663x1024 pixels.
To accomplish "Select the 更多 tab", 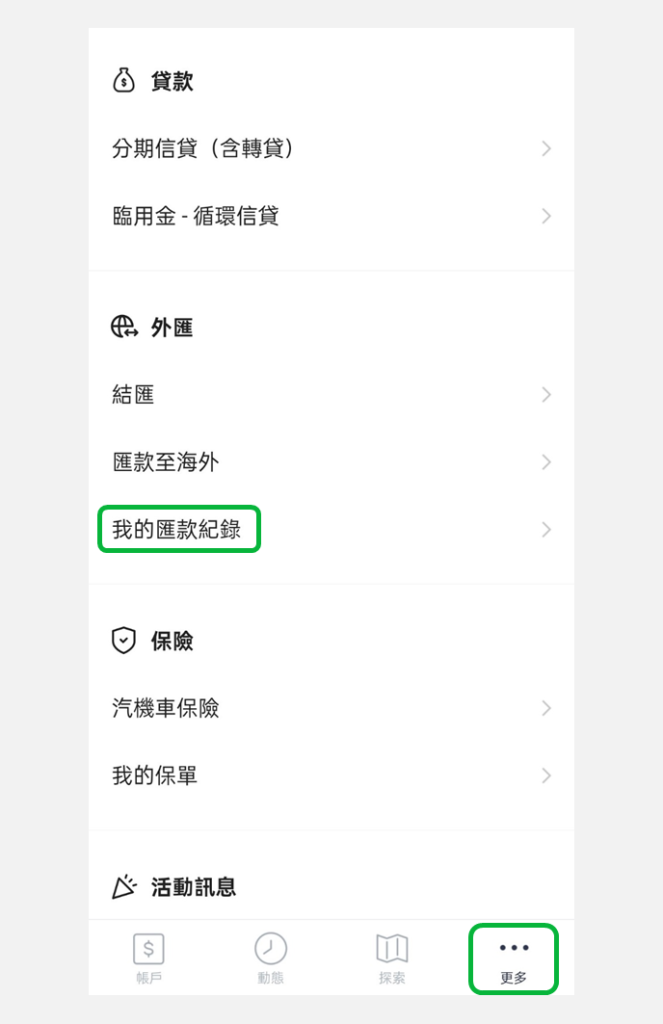I will coord(513,958).
